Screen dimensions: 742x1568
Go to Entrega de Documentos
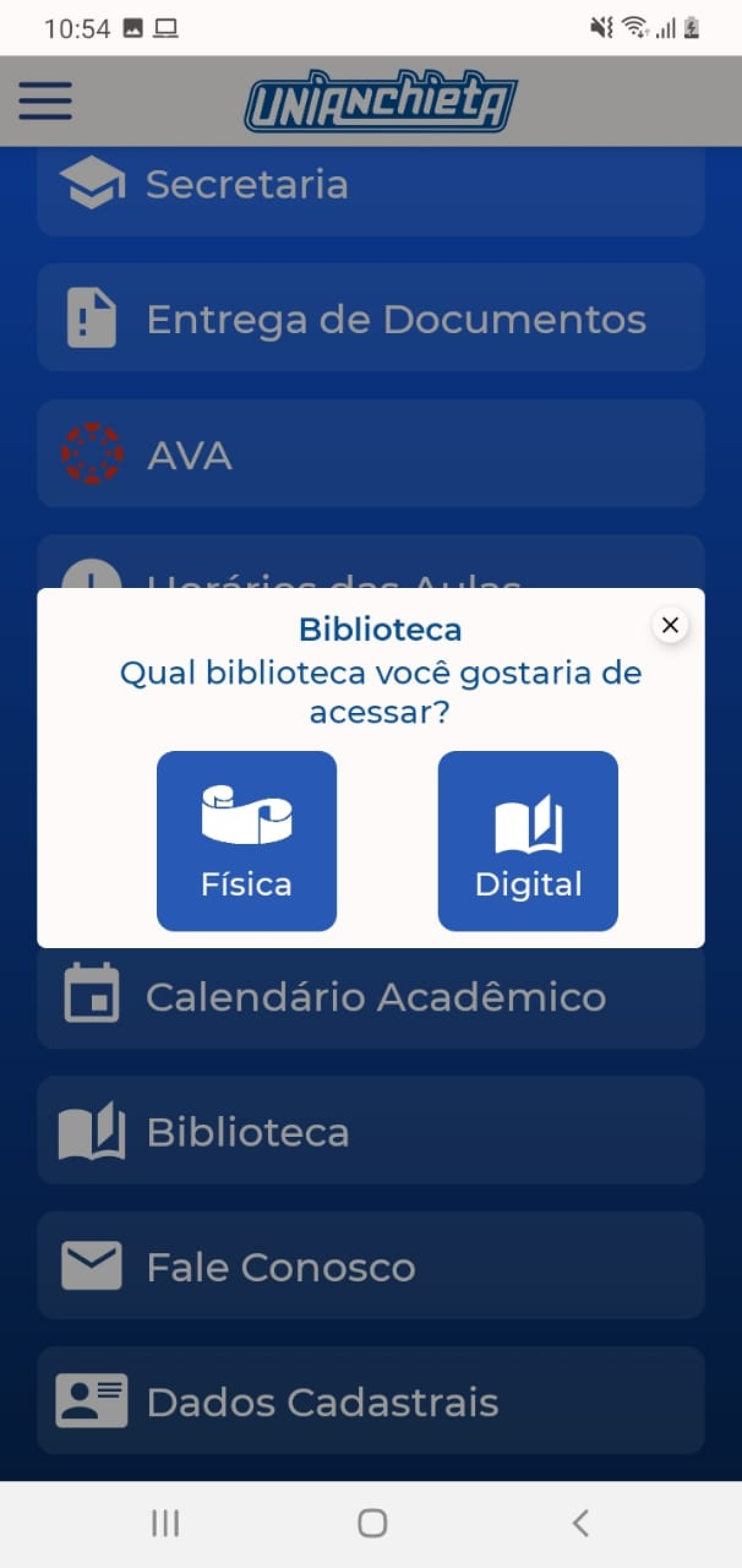tap(370, 318)
